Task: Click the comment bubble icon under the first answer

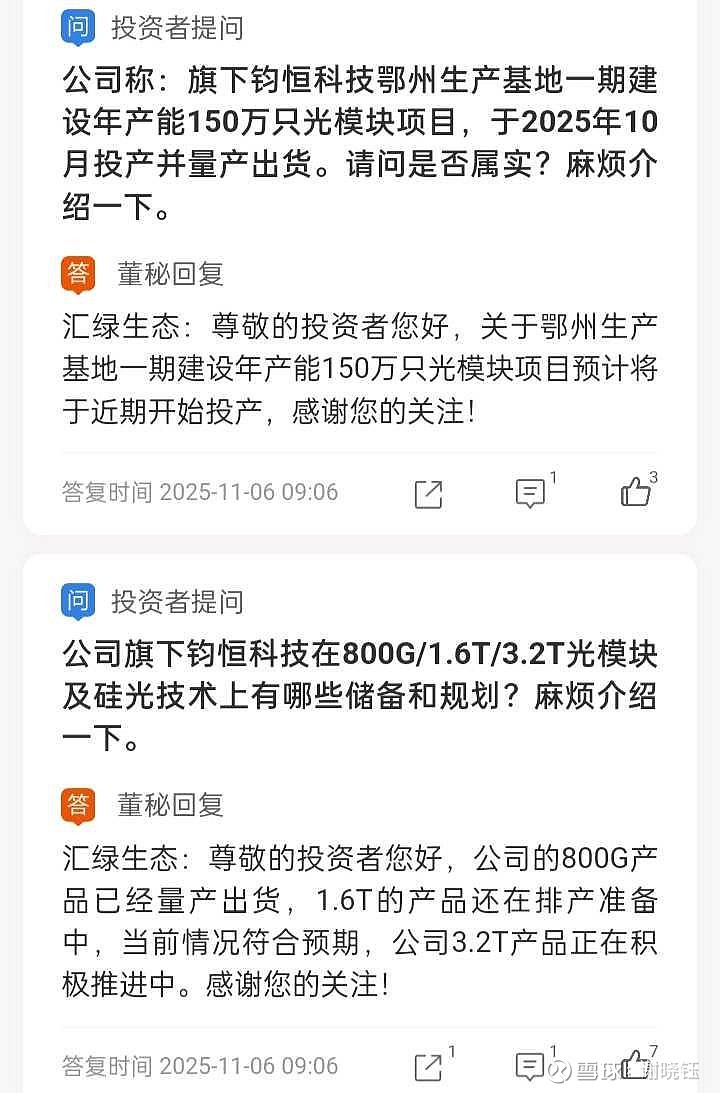Action: click(530, 492)
